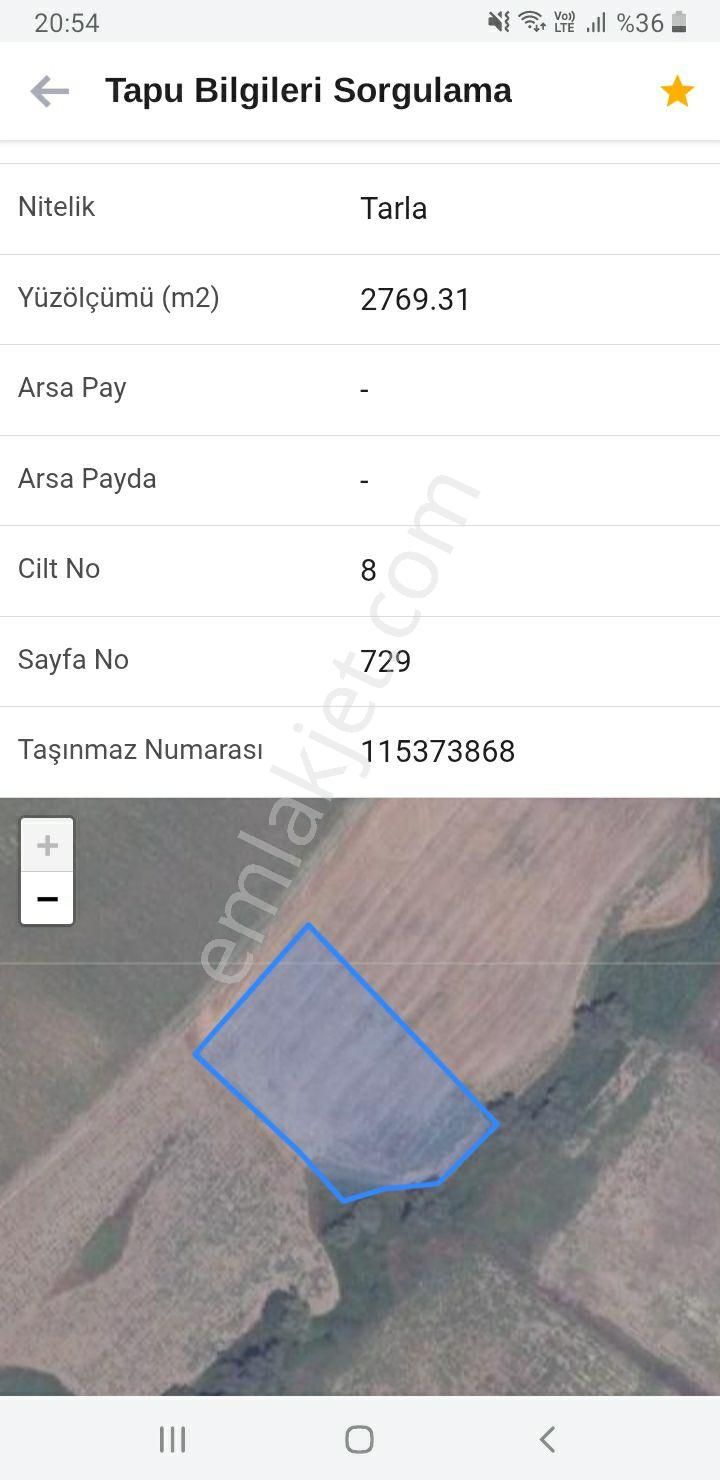The height and width of the screenshot is (1480, 720).
Task: Zoom out of the map
Action: [47, 898]
